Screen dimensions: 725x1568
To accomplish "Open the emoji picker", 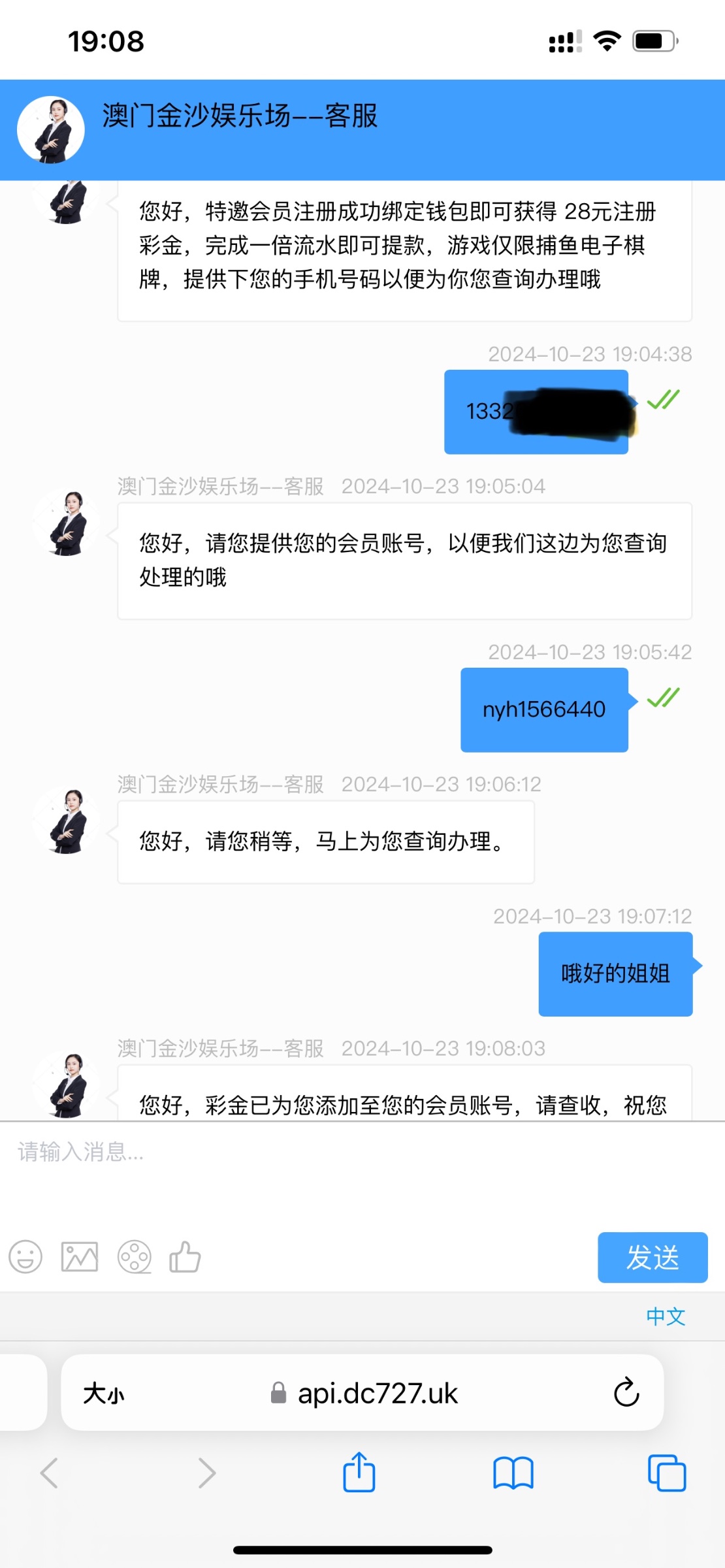I will 25,1256.
